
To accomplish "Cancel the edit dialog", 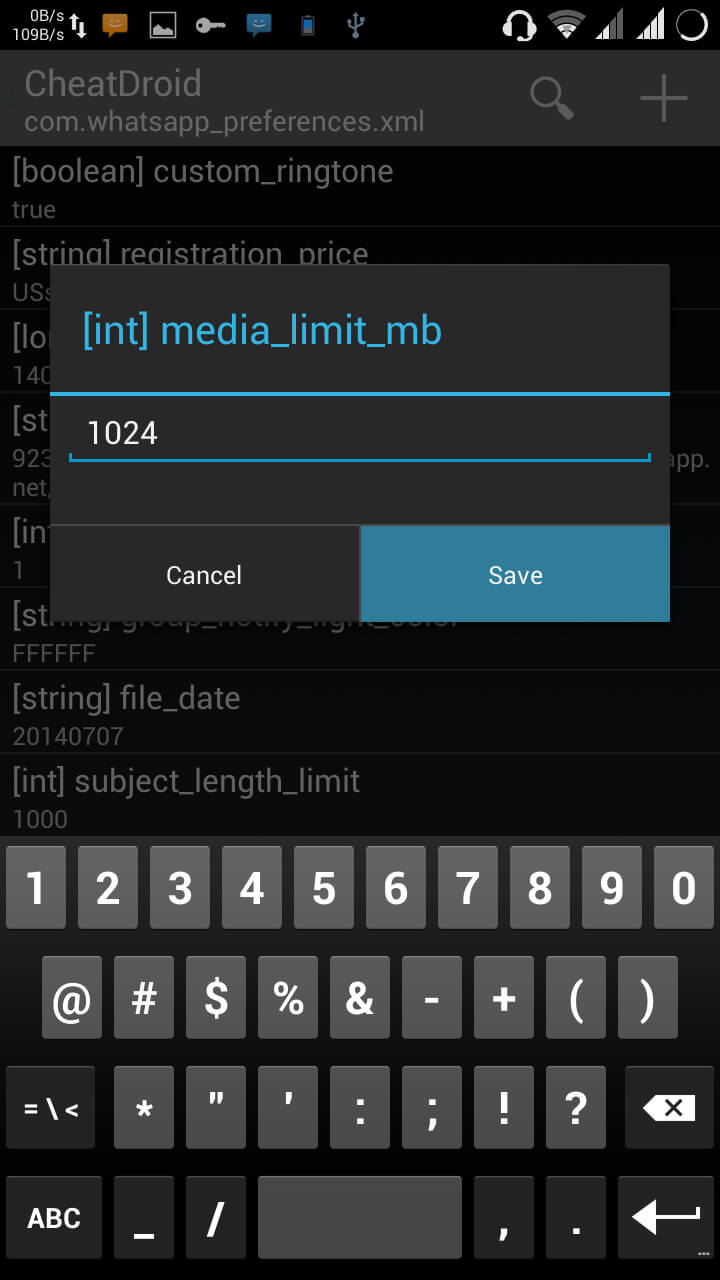I will [204, 574].
